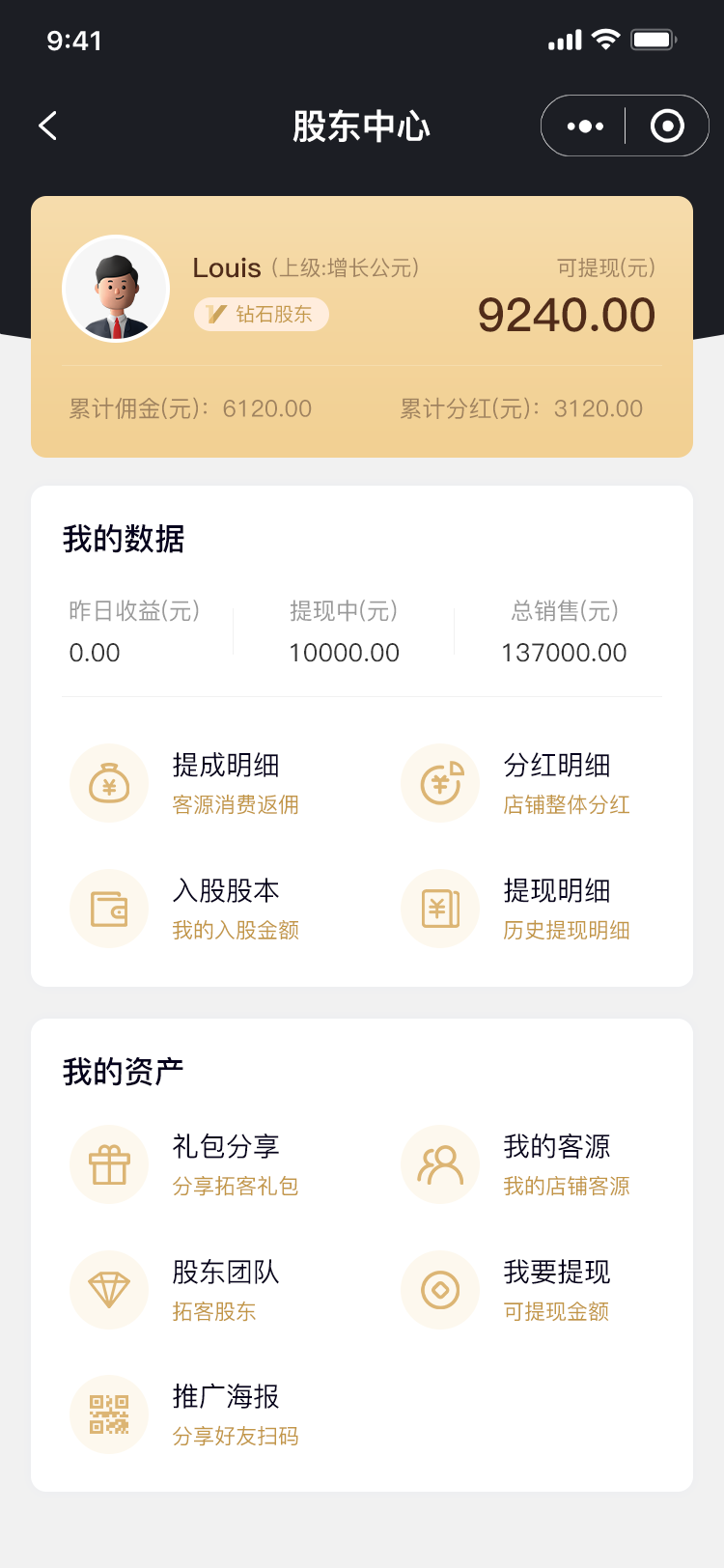
Task: Open 分红明细 dividend details
Action: (x=515, y=783)
